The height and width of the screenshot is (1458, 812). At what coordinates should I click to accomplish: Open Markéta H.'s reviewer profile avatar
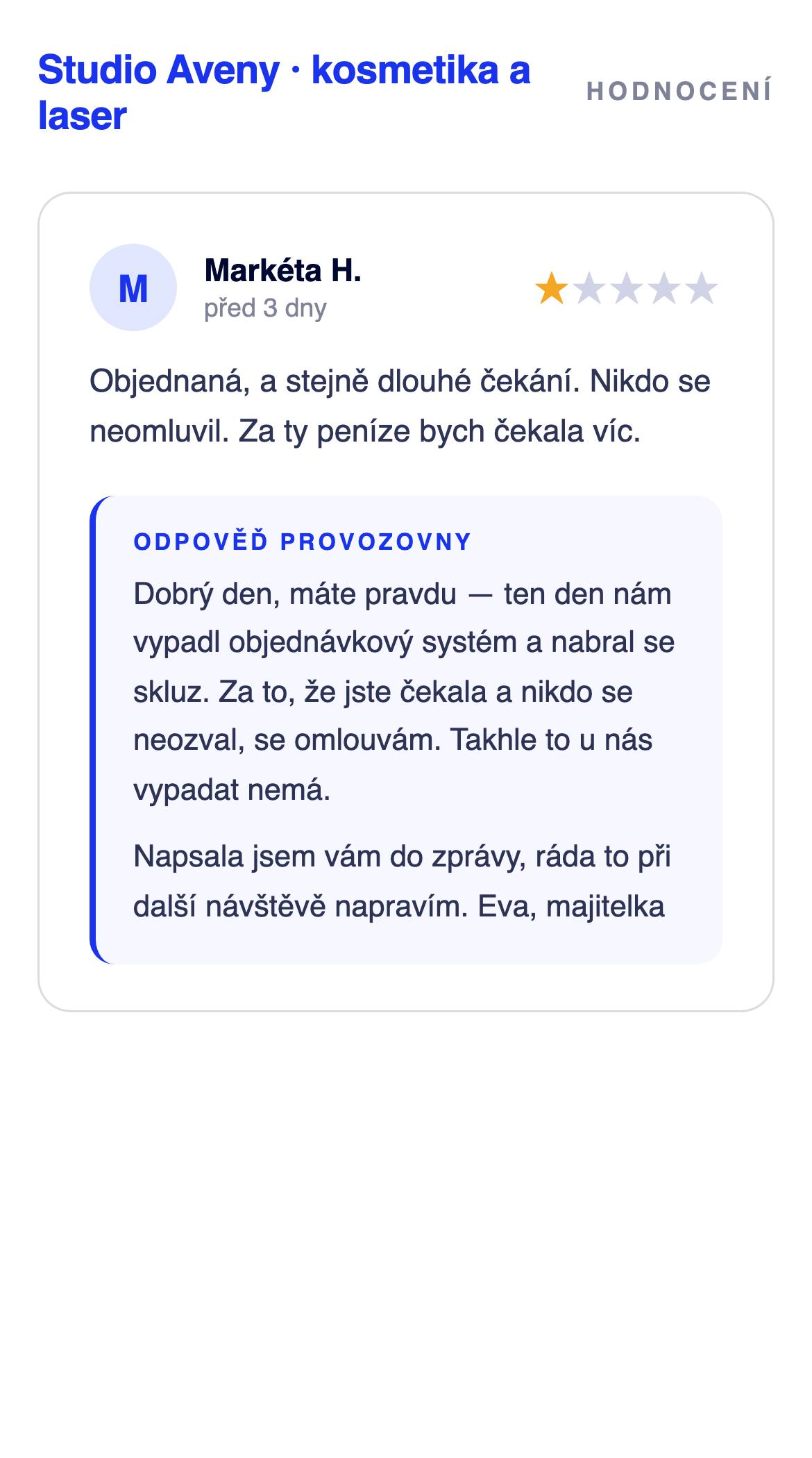133,287
